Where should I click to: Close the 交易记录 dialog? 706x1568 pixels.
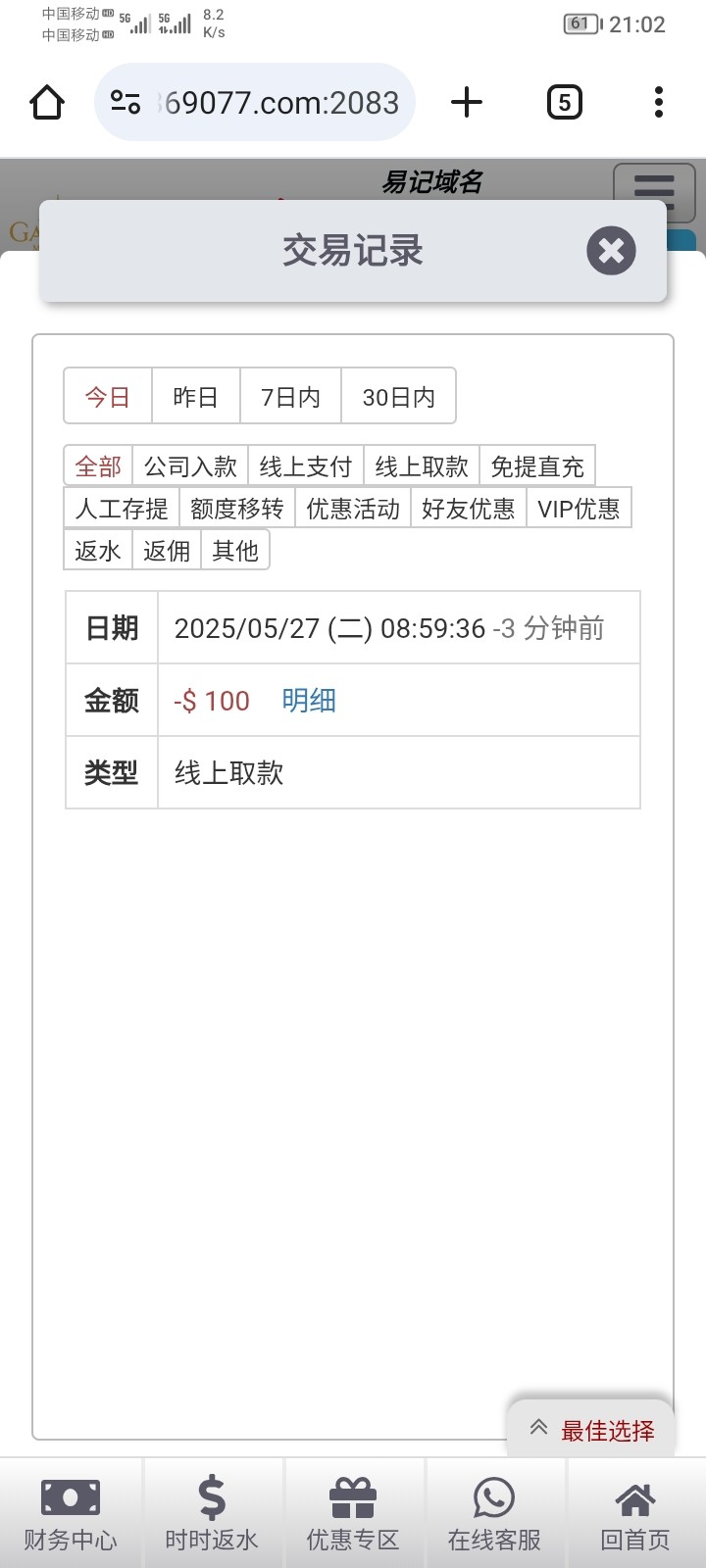point(611,251)
